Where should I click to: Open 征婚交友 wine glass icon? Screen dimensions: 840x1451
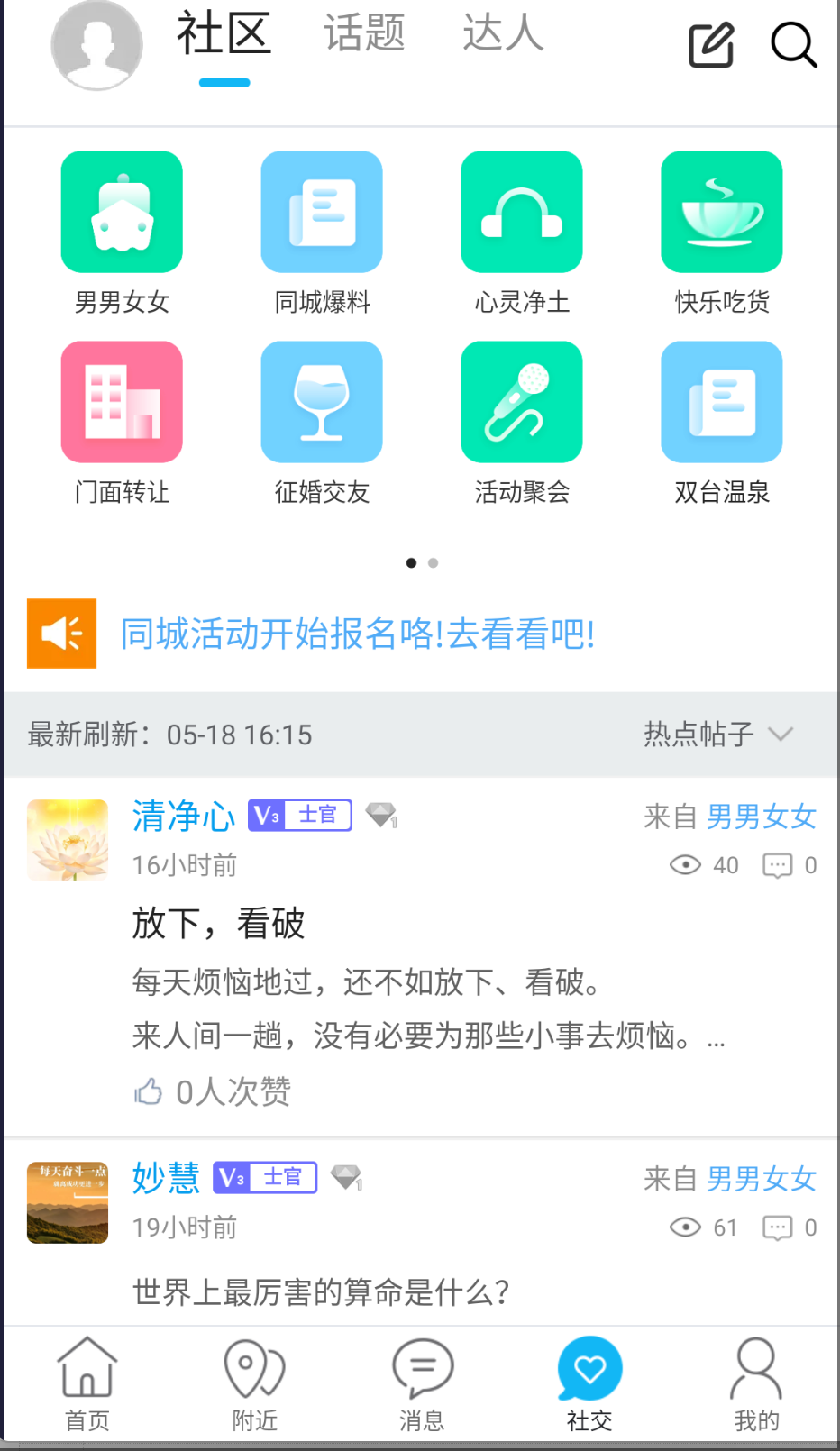click(x=322, y=401)
